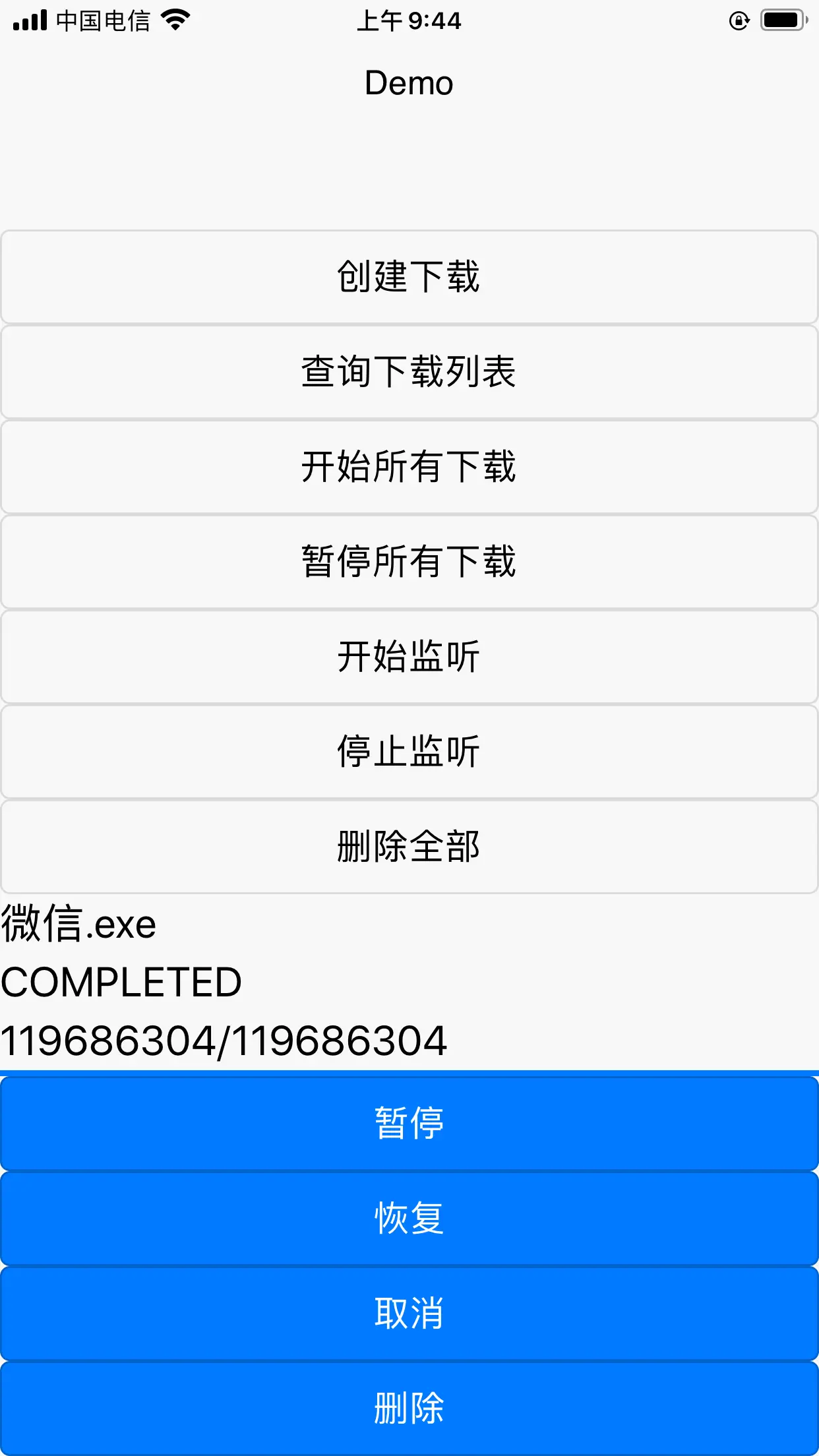
Task: Open 查询下载列表 to query downloads
Action: pos(409,372)
